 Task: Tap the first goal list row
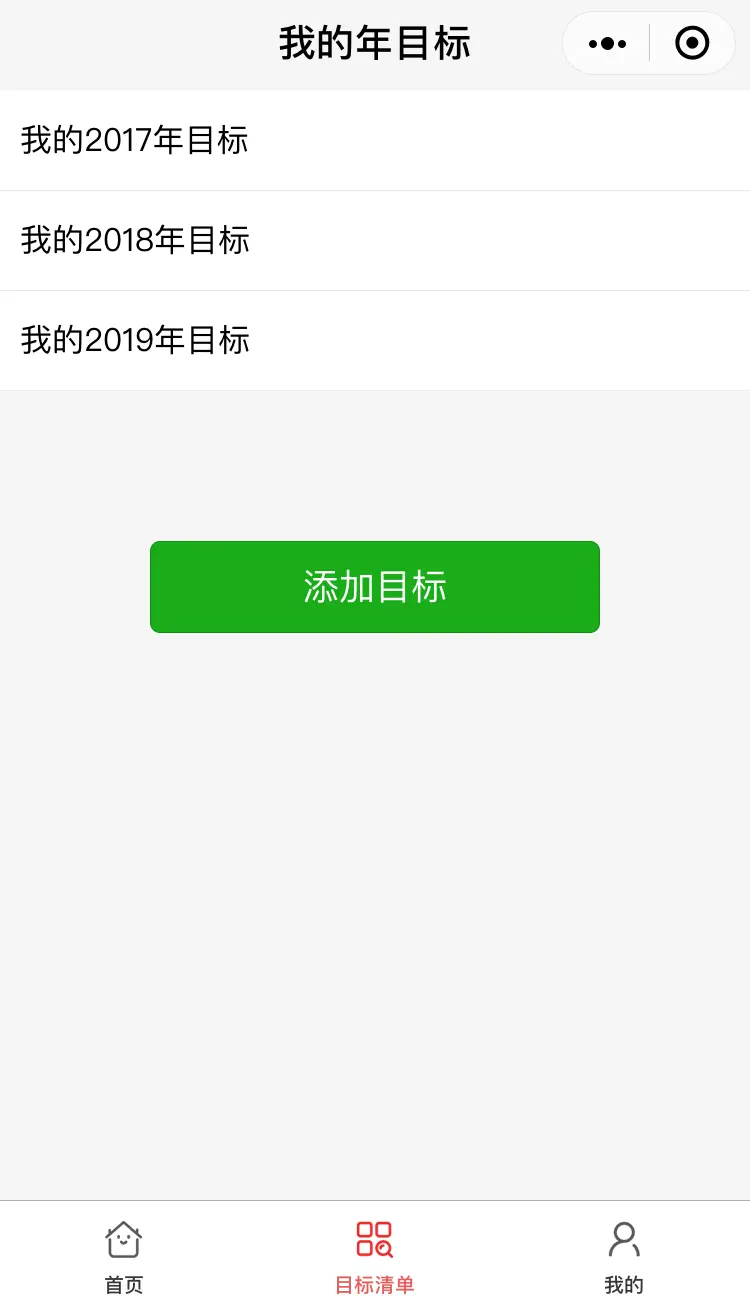[375, 140]
